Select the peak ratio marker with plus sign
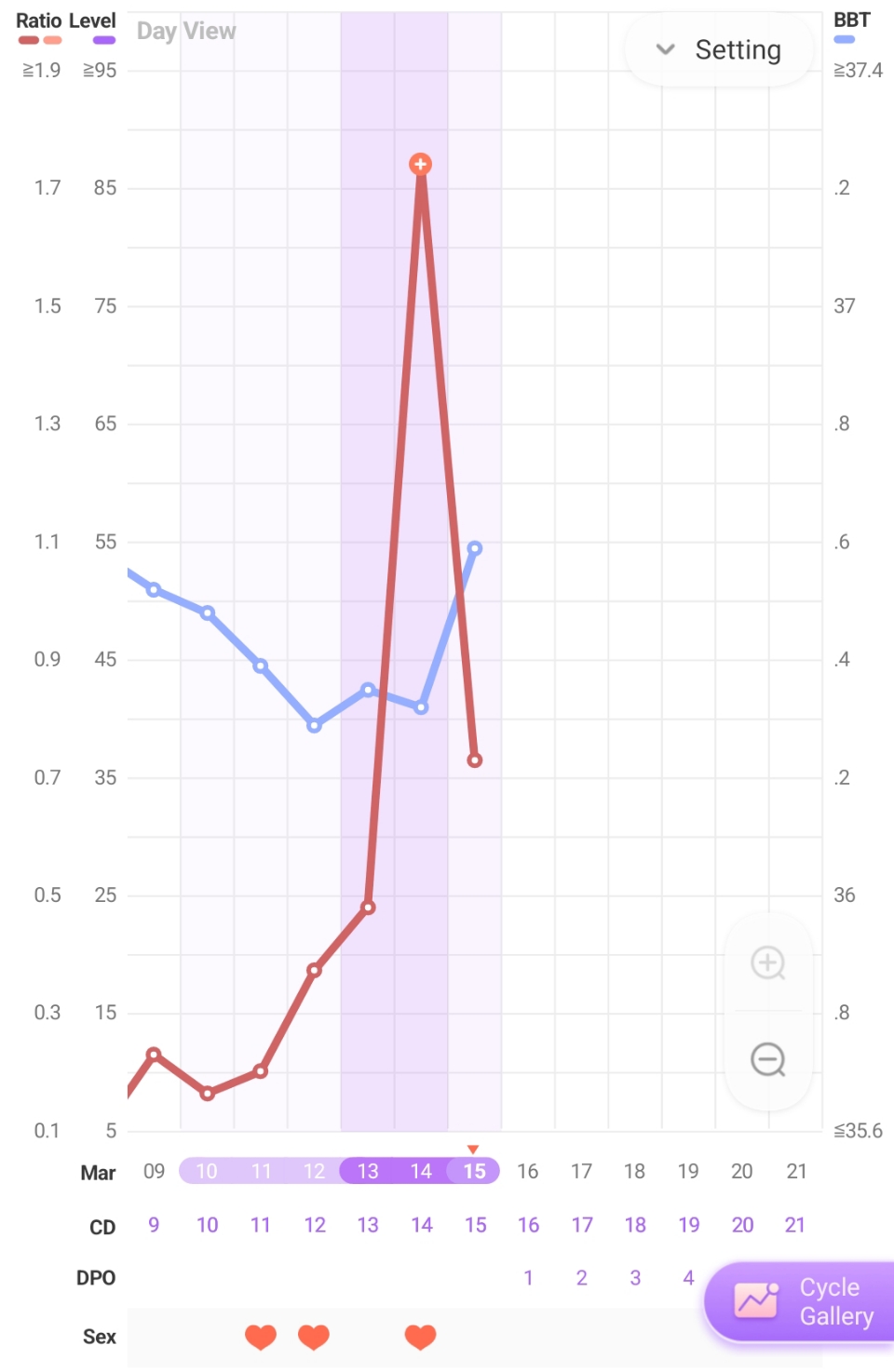This screenshot has height=1372, width=894. (421, 165)
